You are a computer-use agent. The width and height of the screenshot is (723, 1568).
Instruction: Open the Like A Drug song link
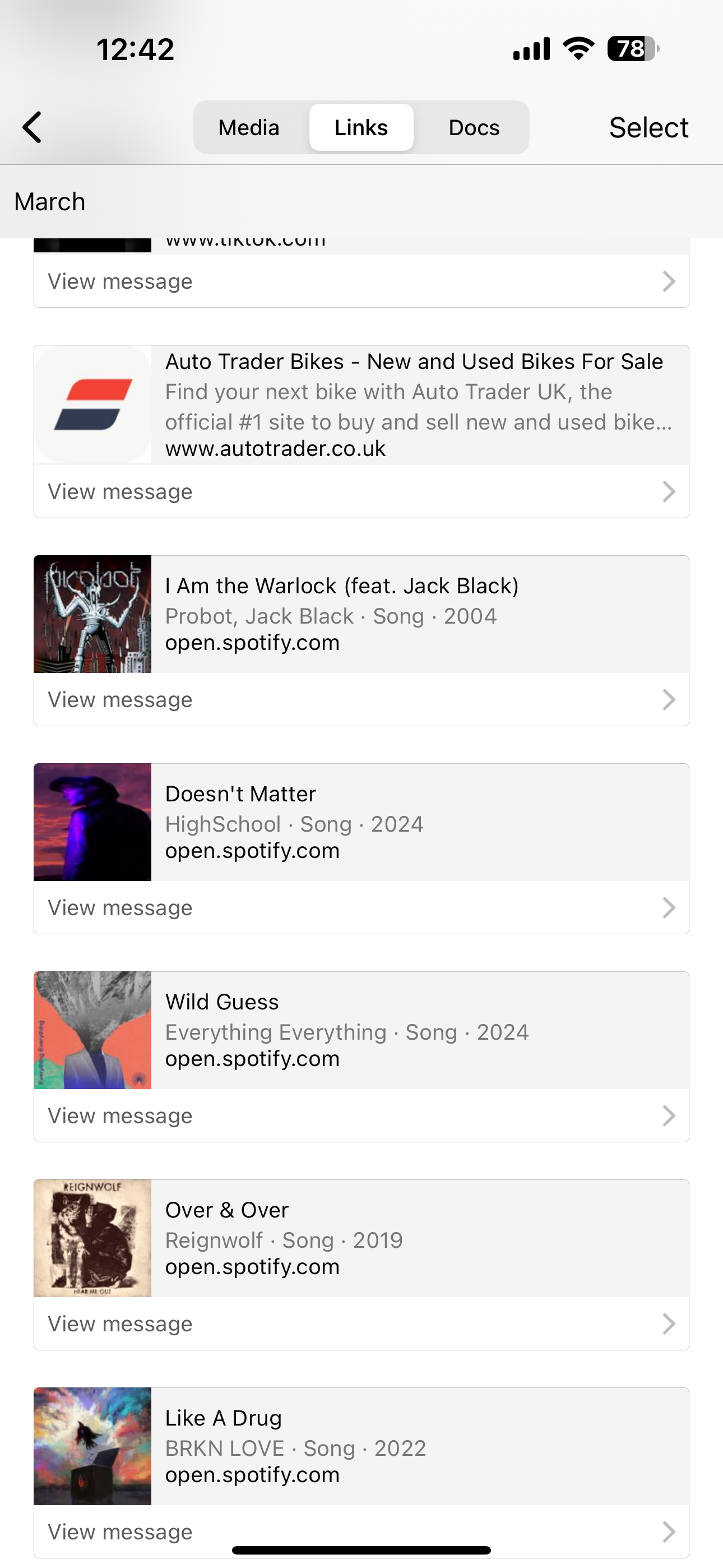pyautogui.click(x=361, y=1447)
